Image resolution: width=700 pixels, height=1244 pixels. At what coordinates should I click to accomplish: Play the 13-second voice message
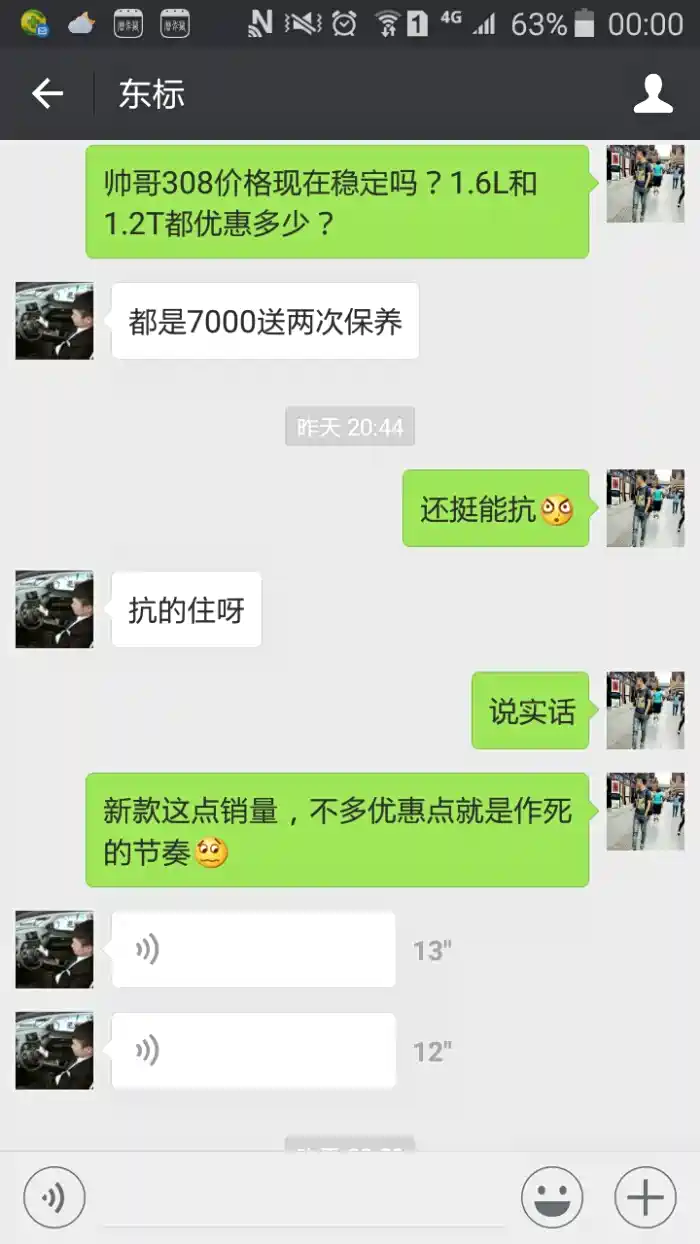click(253, 950)
